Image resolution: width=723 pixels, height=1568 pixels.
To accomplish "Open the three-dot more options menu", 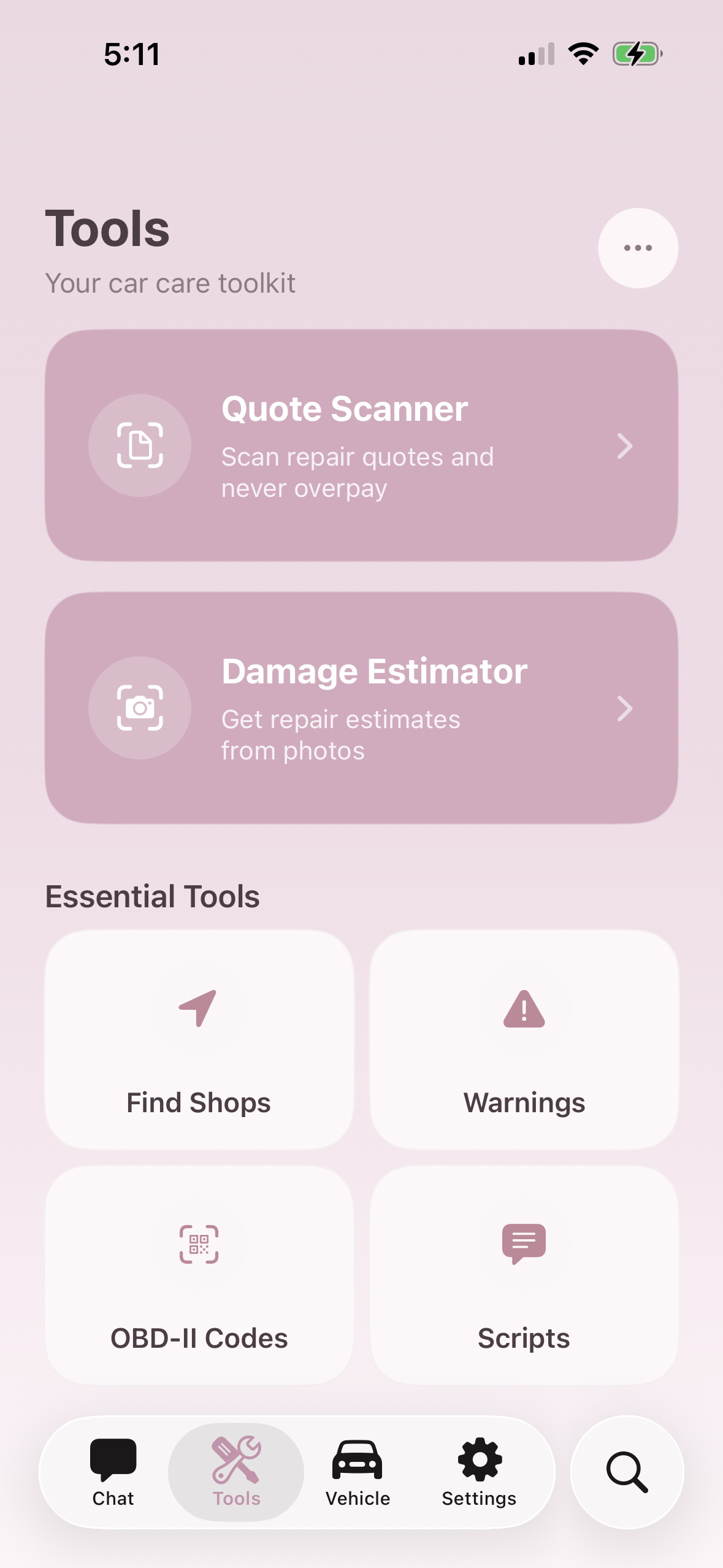I will pyautogui.click(x=638, y=248).
